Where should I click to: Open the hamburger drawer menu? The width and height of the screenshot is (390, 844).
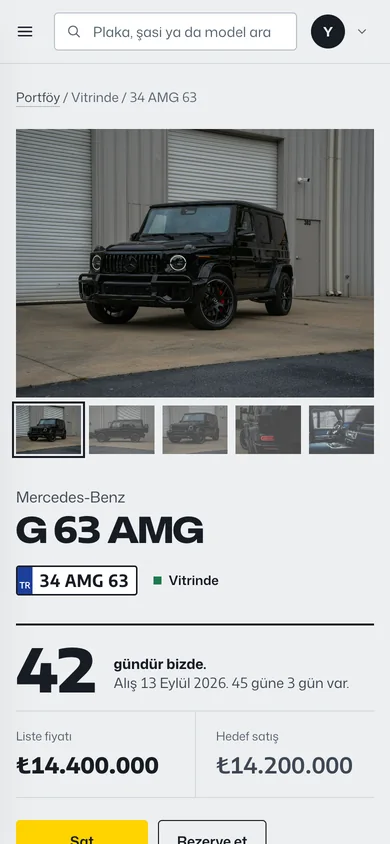(25, 32)
